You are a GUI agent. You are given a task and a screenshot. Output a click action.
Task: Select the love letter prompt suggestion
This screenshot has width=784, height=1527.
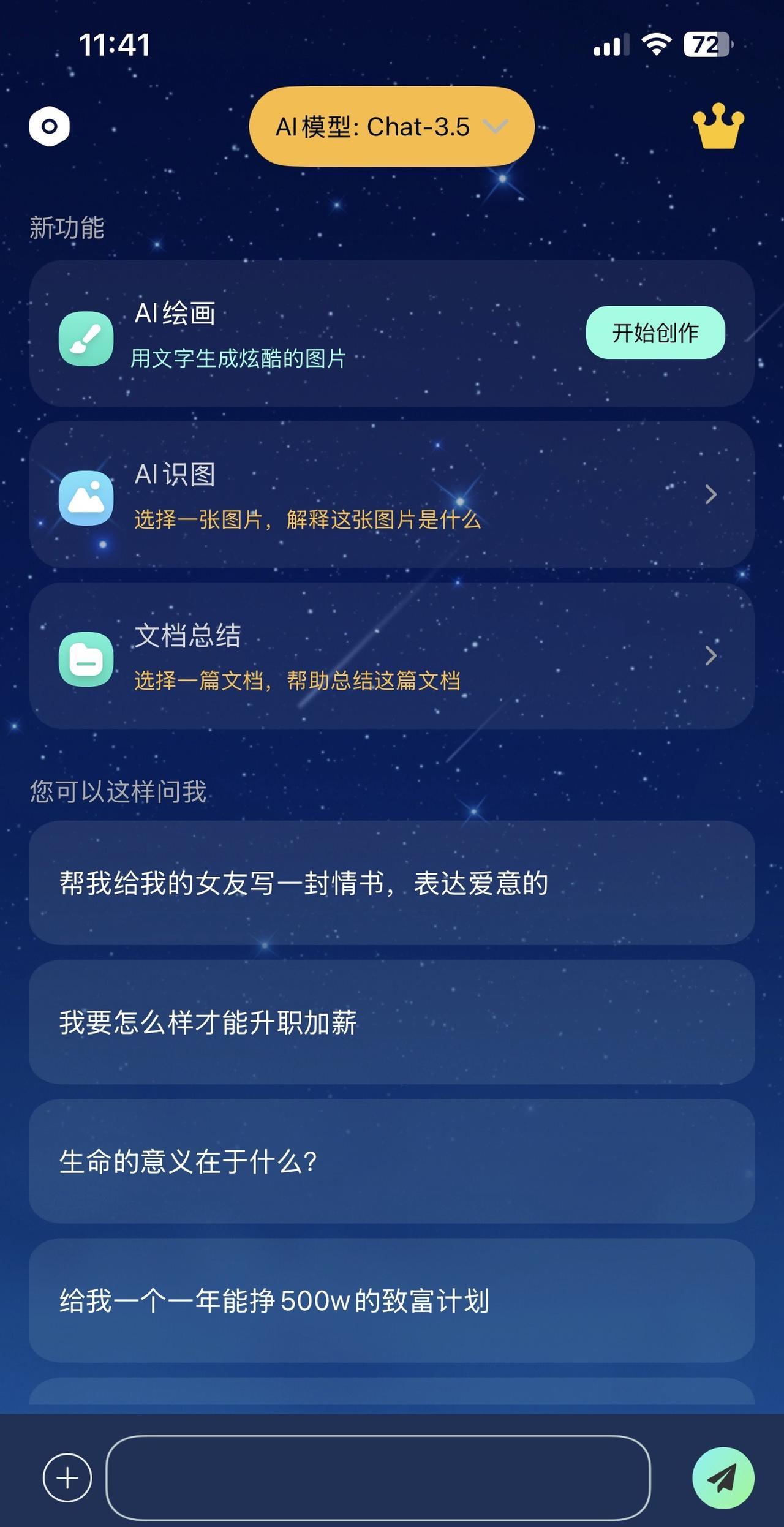[x=392, y=883]
